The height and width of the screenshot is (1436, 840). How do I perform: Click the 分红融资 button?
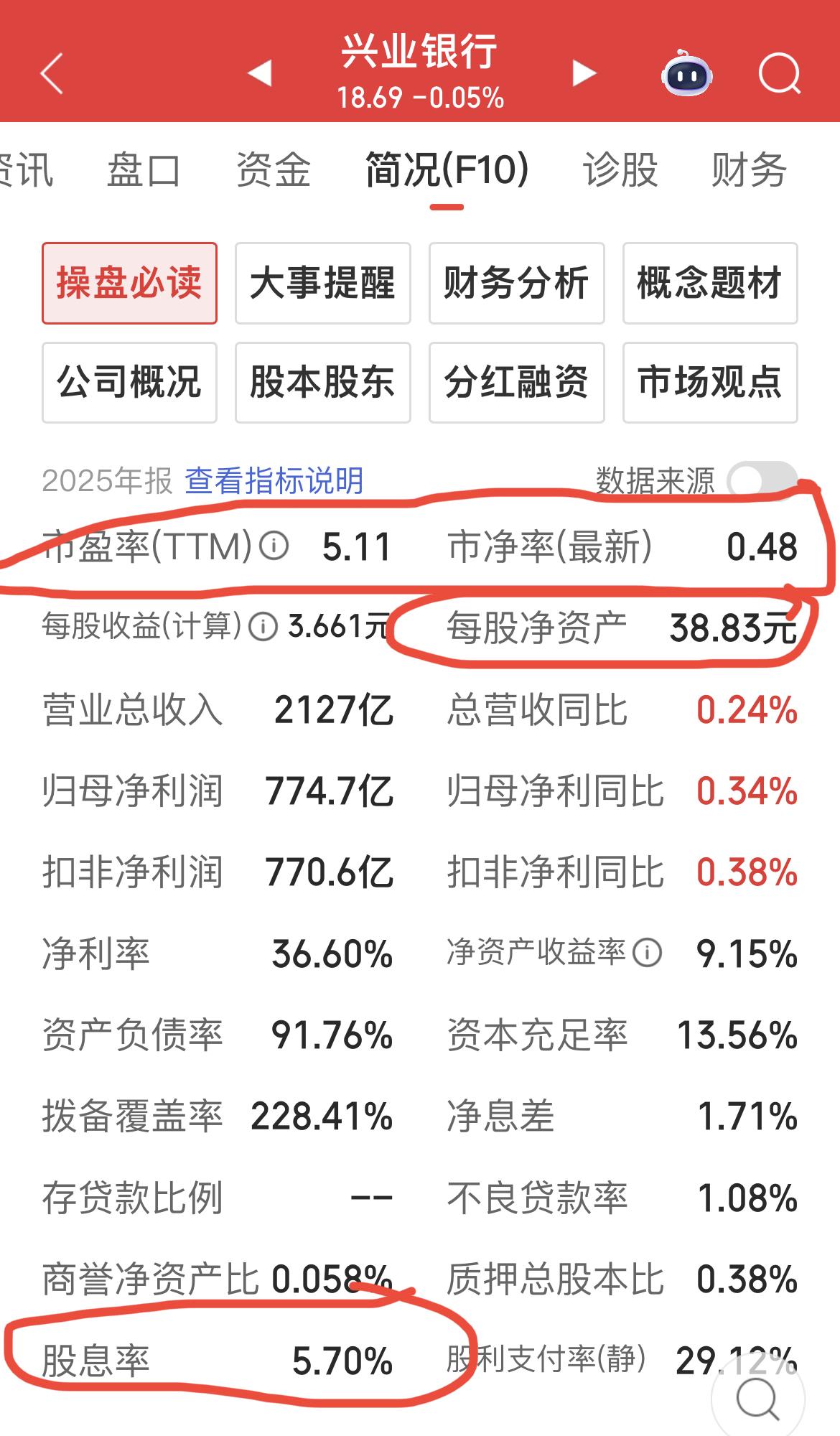516,383
